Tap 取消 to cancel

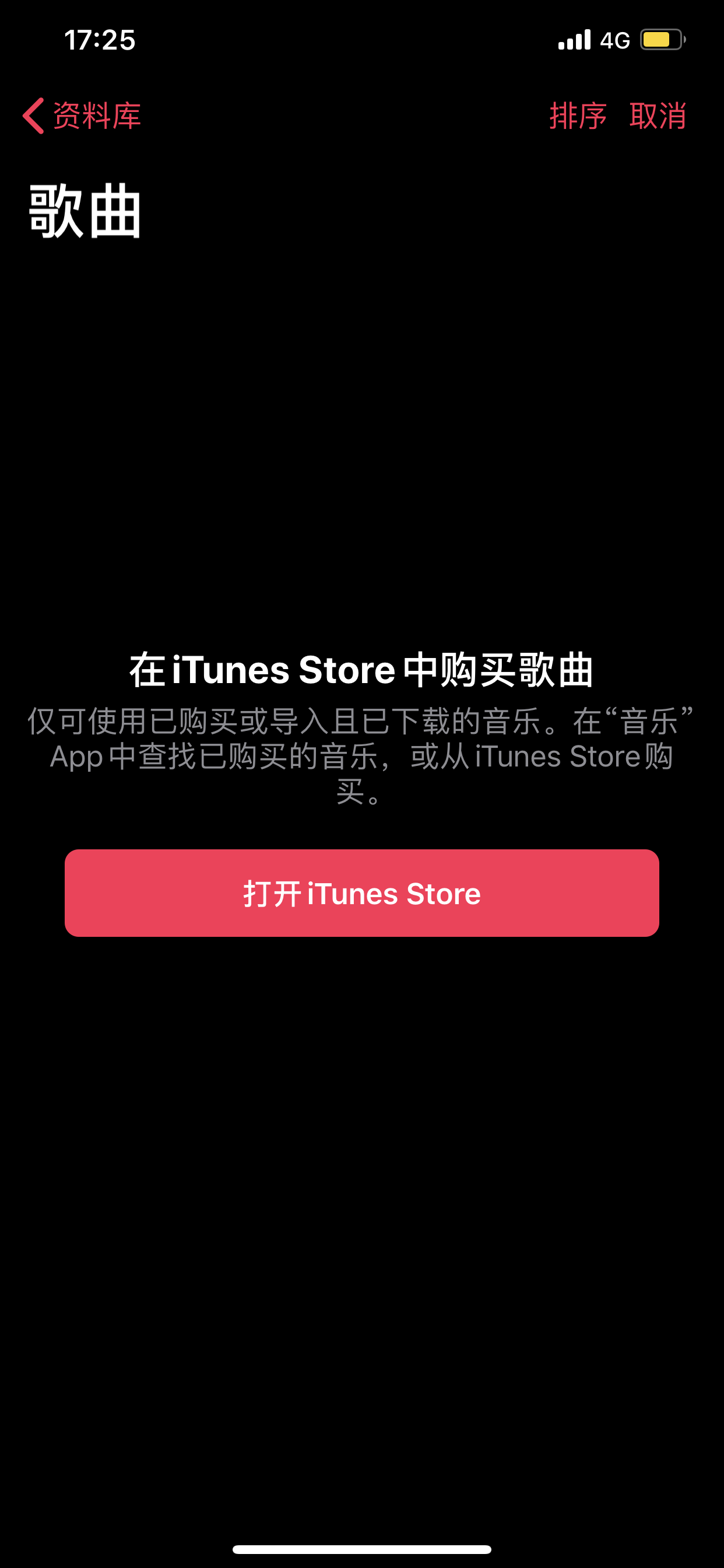click(658, 116)
